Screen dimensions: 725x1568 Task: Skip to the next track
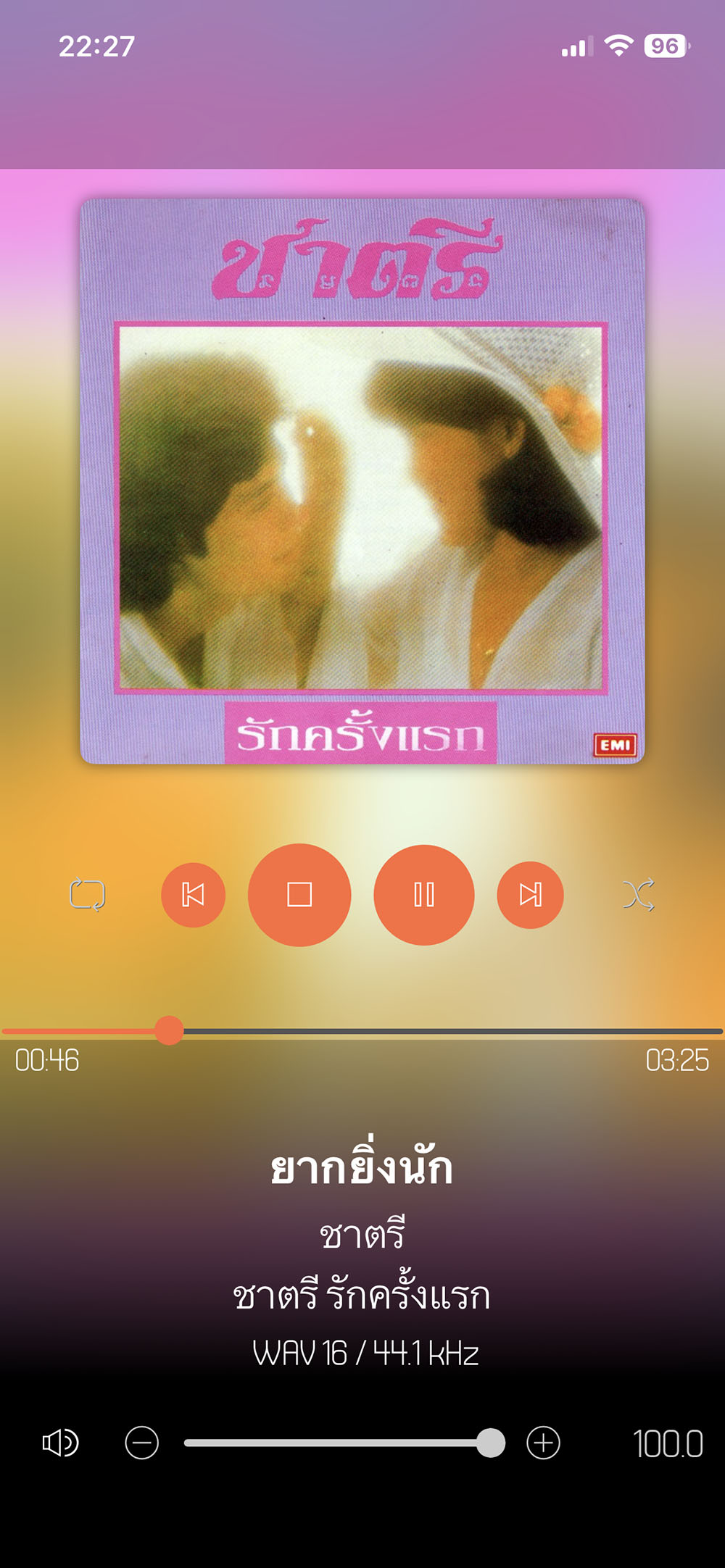point(530,895)
